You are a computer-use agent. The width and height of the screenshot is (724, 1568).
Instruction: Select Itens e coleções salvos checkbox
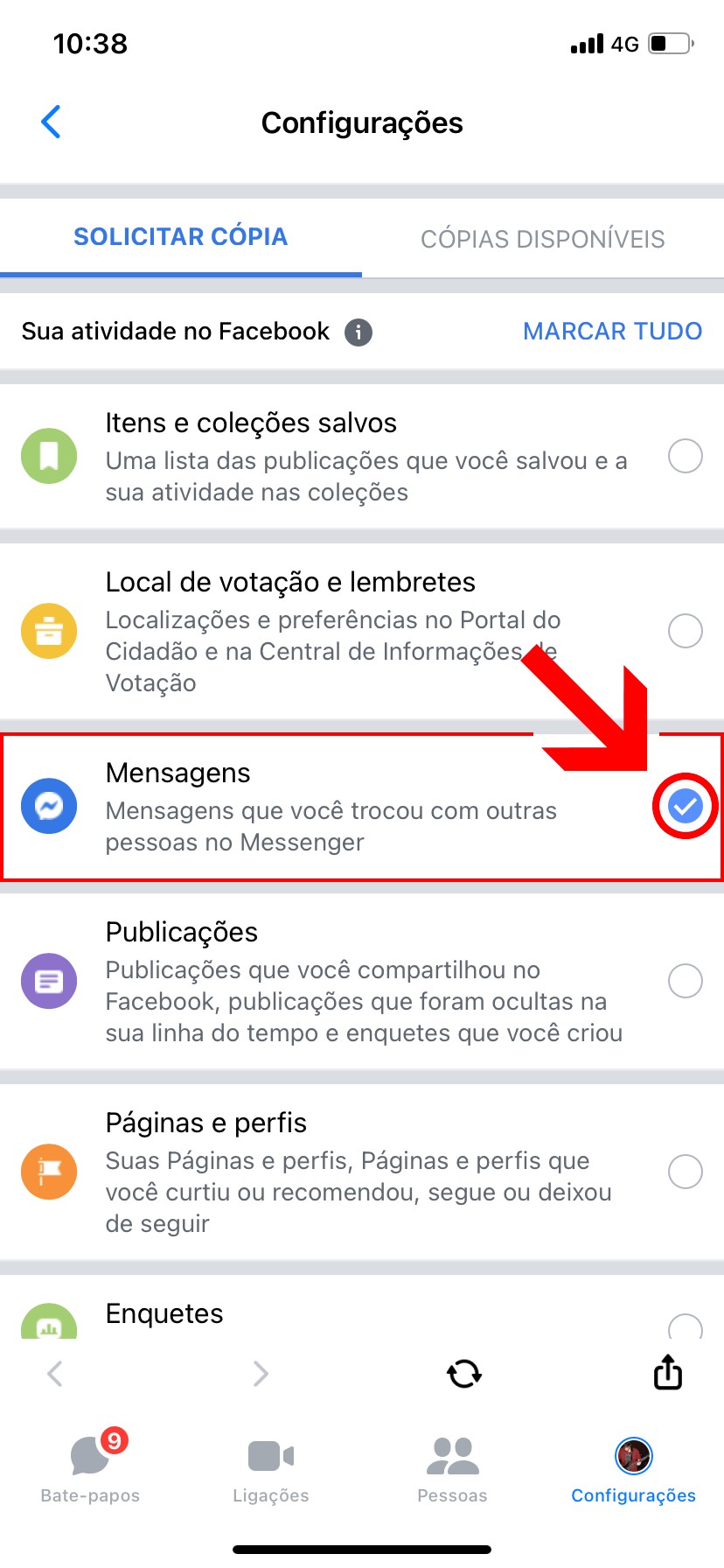[x=685, y=456]
